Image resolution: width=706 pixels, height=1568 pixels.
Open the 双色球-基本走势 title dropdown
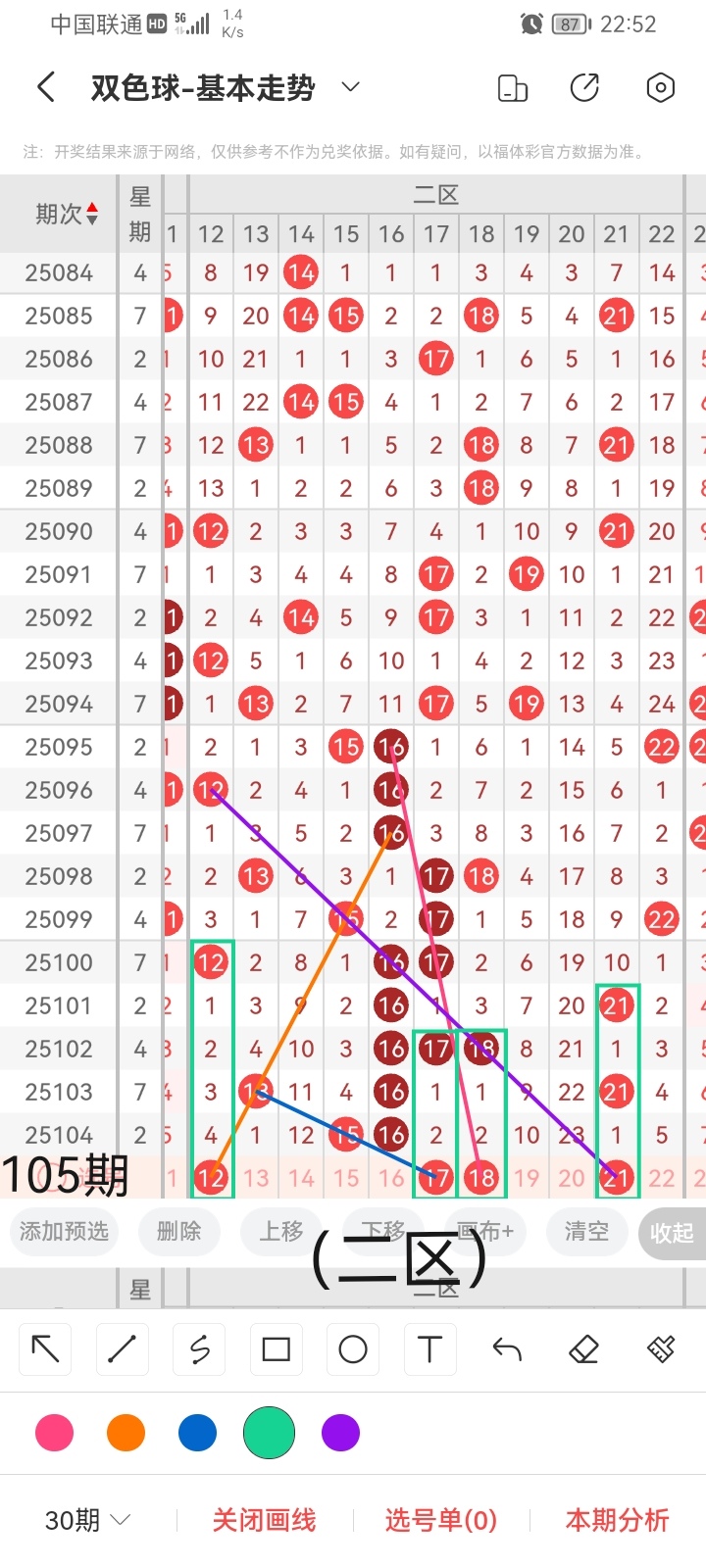(350, 87)
